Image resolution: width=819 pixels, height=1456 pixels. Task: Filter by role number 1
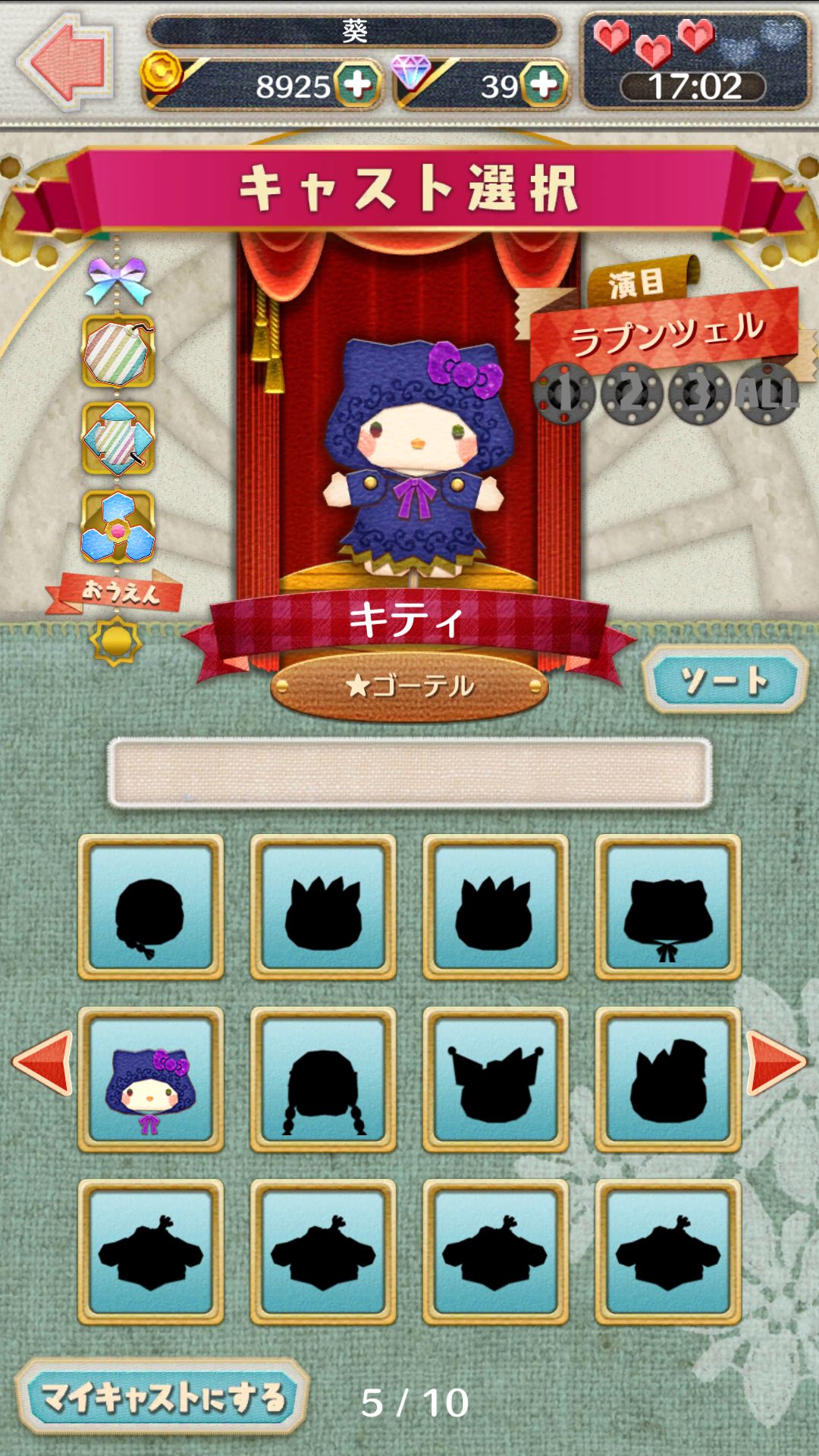tap(563, 393)
